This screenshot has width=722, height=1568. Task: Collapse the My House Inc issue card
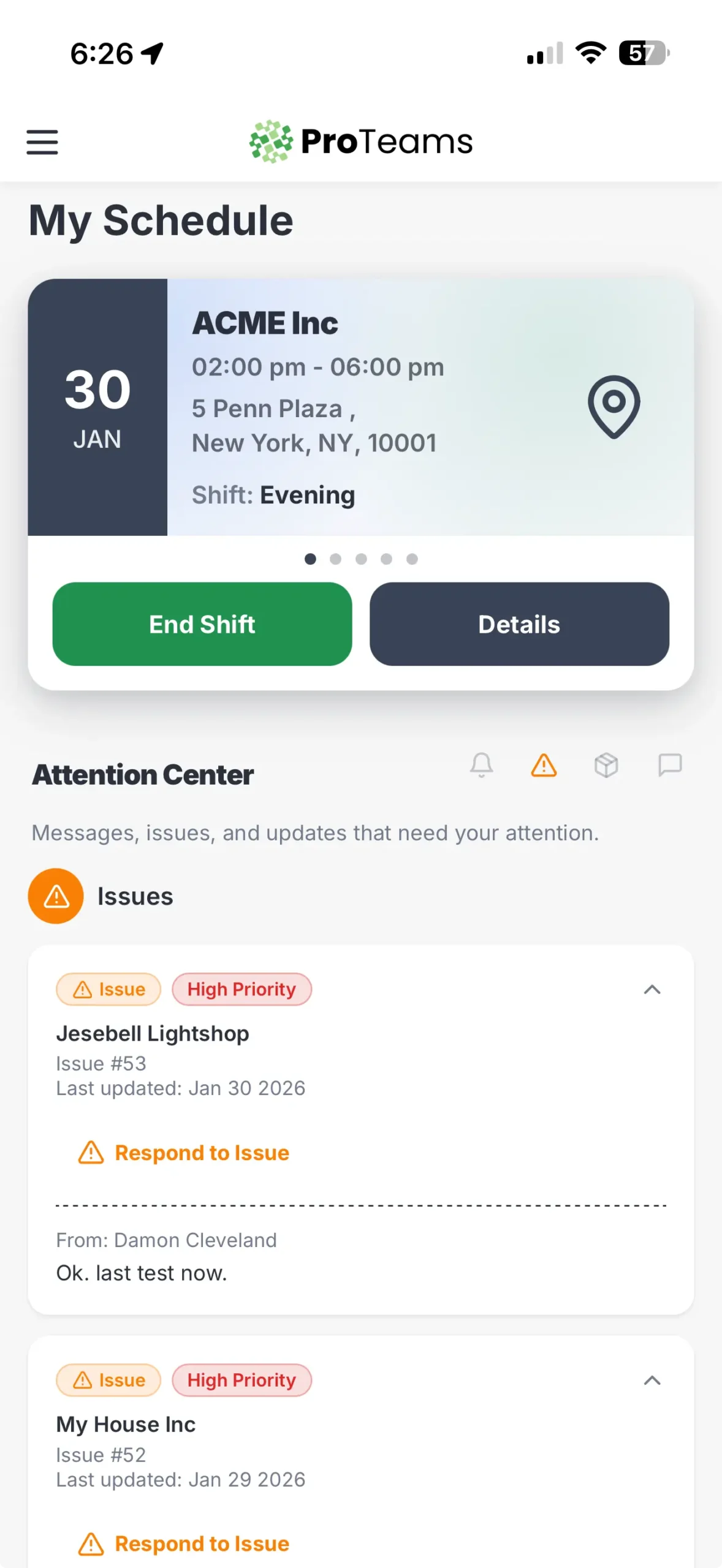[x=653, y=1381]
